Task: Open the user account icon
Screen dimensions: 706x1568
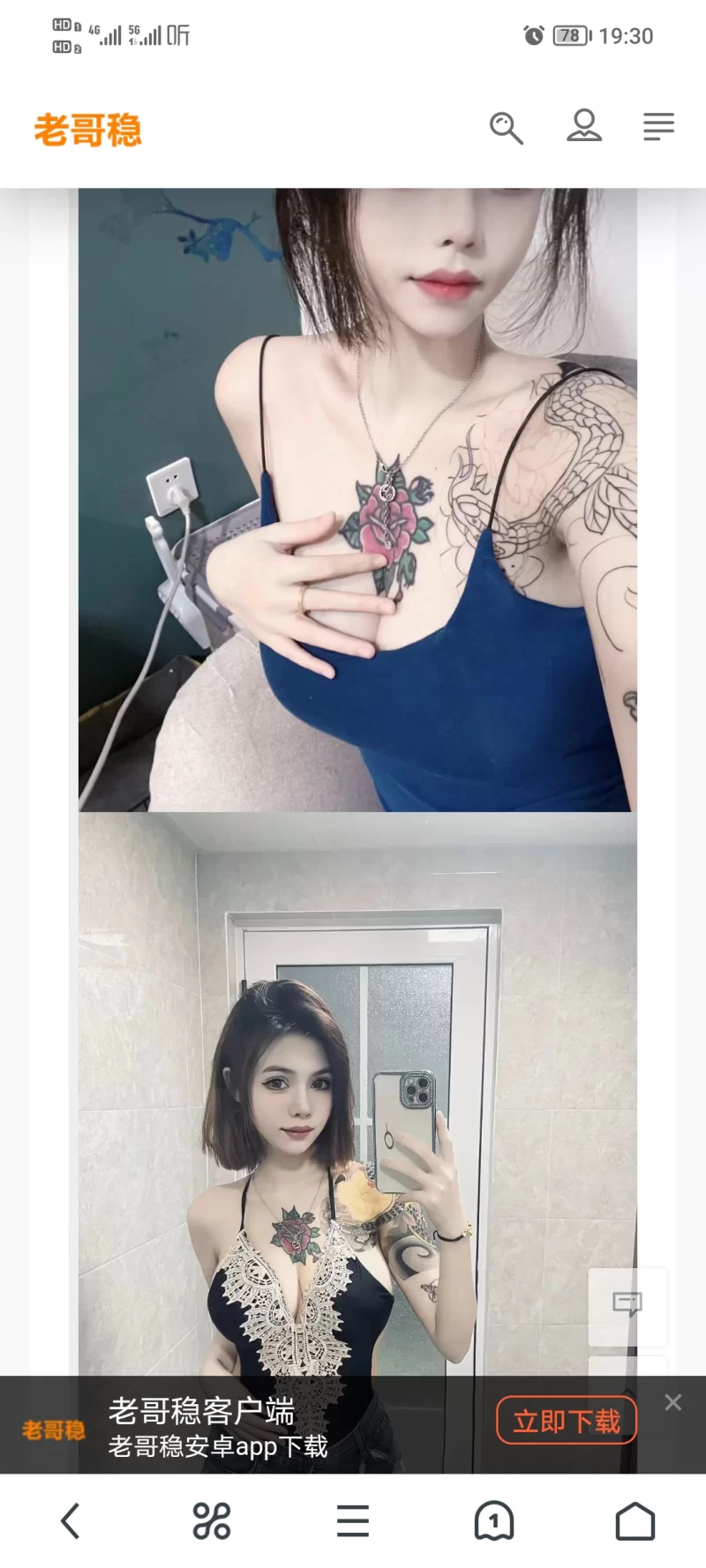Action: pos(583,126)
